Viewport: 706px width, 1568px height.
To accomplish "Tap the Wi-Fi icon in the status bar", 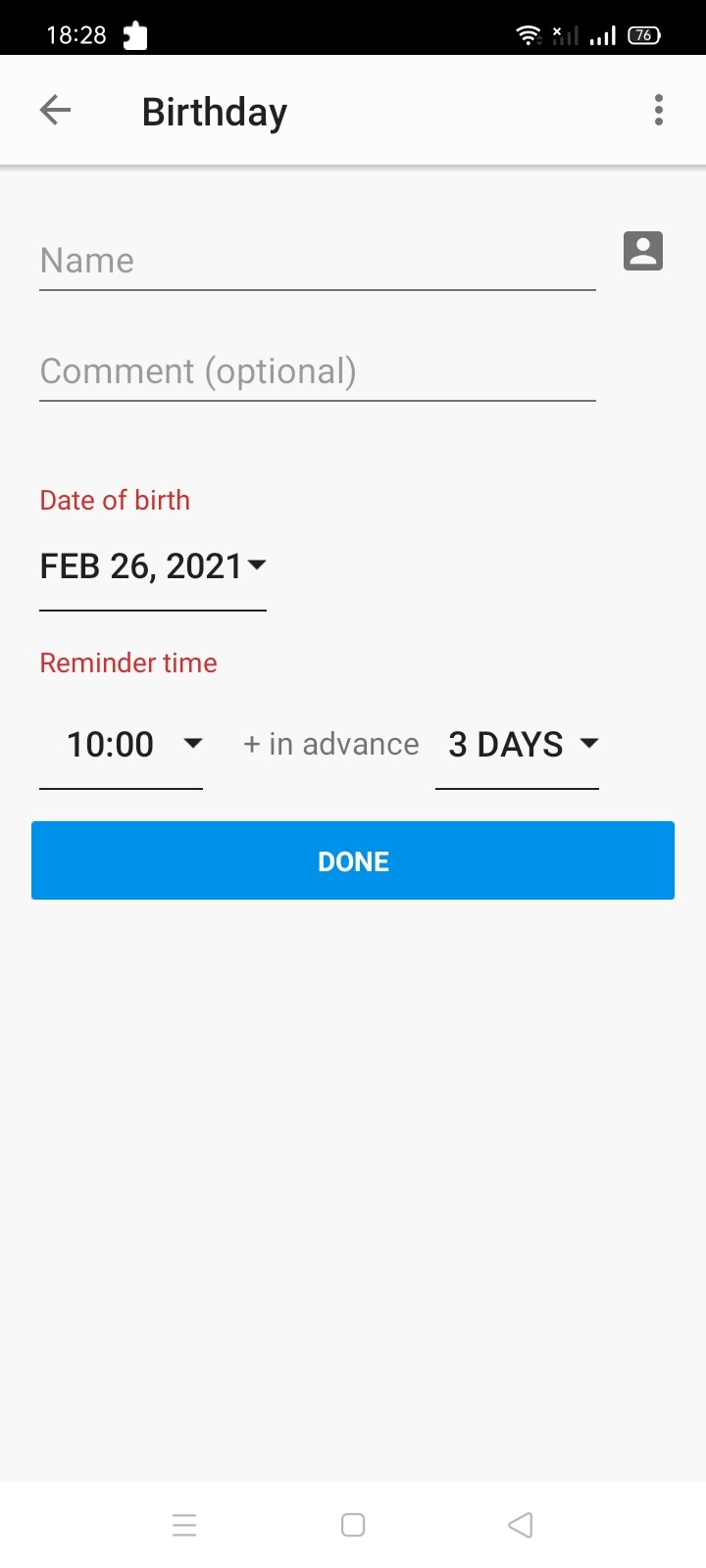I will pyautogui.click(x=529, y=33).
